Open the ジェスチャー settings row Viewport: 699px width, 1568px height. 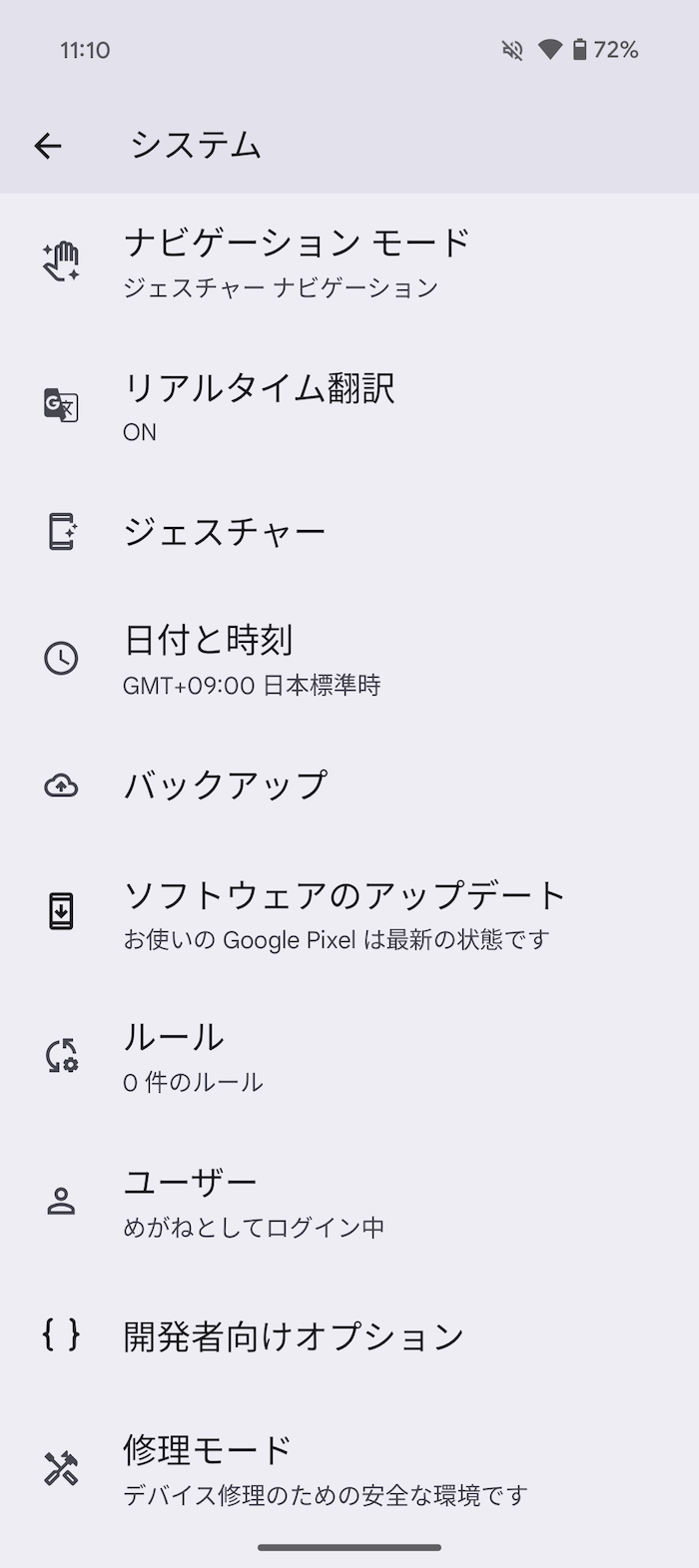[x=349, y=531]
